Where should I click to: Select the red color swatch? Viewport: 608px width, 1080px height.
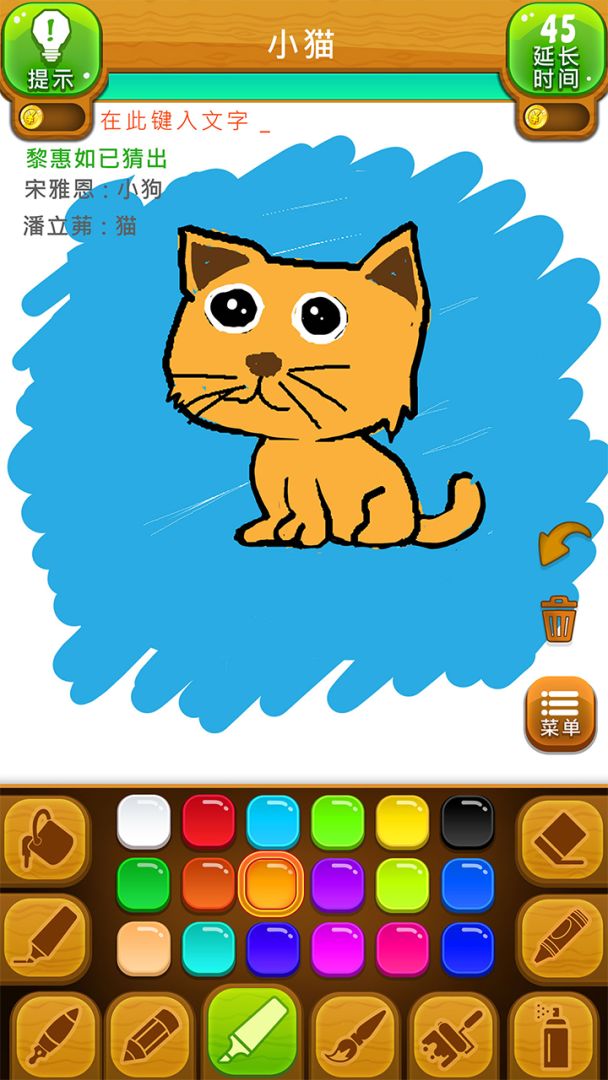coord(208,822)
